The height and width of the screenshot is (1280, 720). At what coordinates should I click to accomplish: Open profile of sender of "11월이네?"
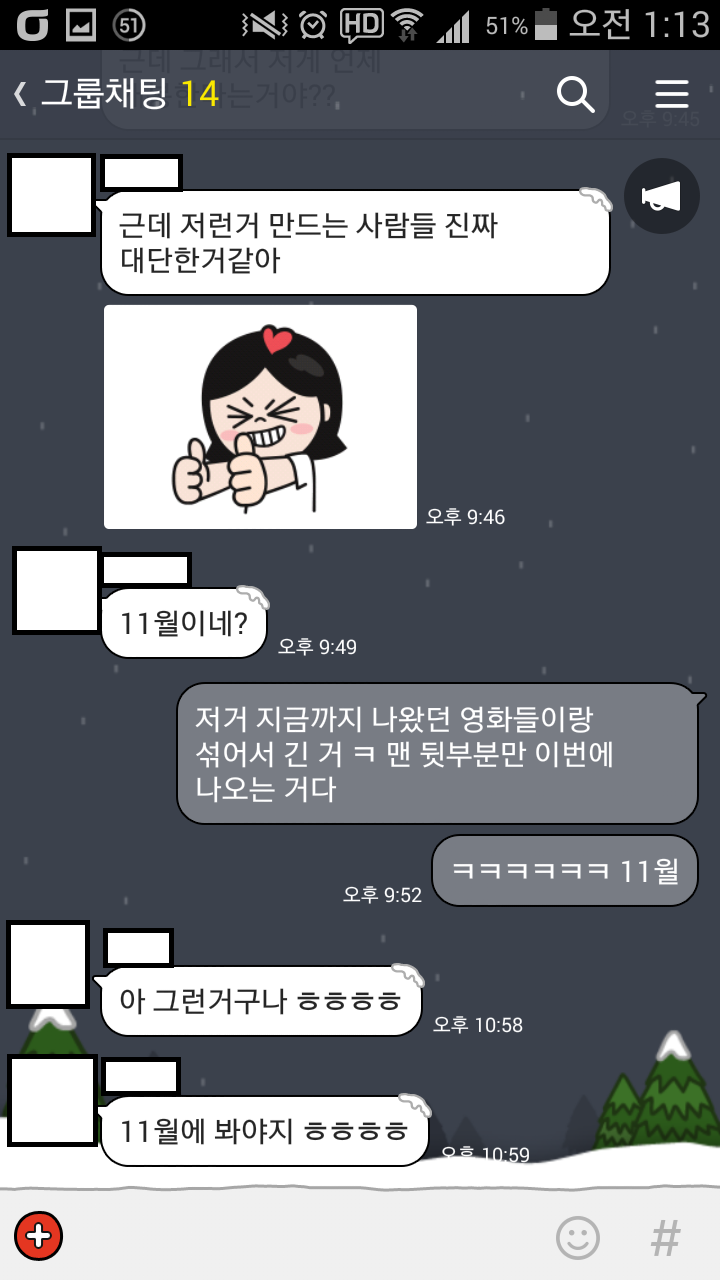(x=57, y=590)
